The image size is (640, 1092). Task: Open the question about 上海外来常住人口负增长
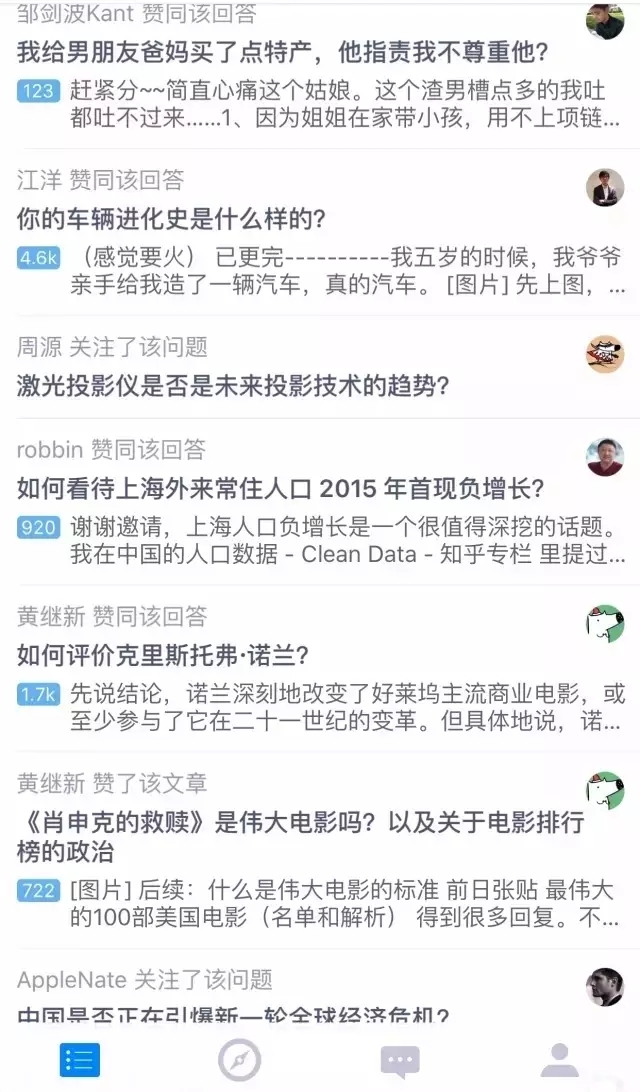(281, 488)
